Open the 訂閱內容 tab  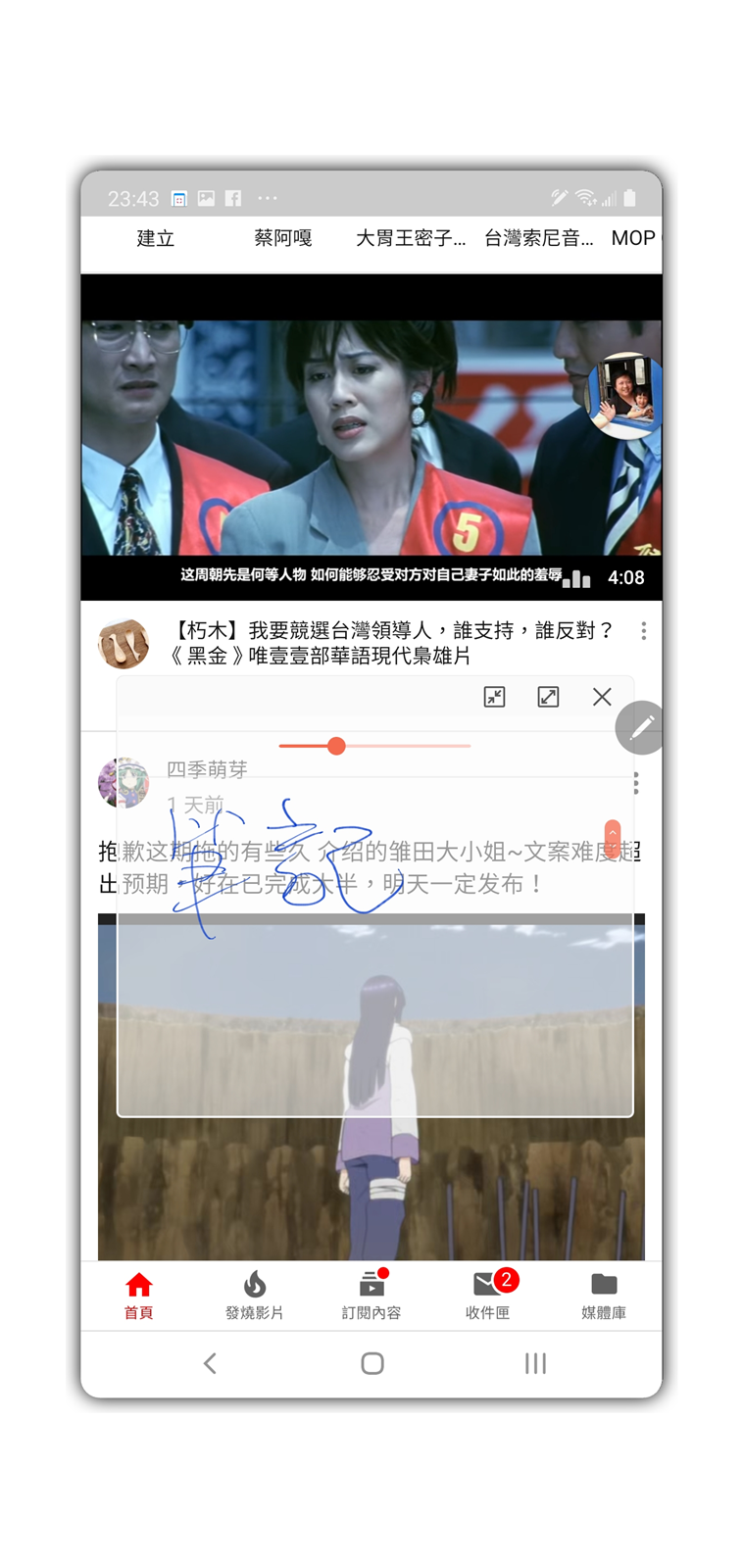tap(371, 1295)
